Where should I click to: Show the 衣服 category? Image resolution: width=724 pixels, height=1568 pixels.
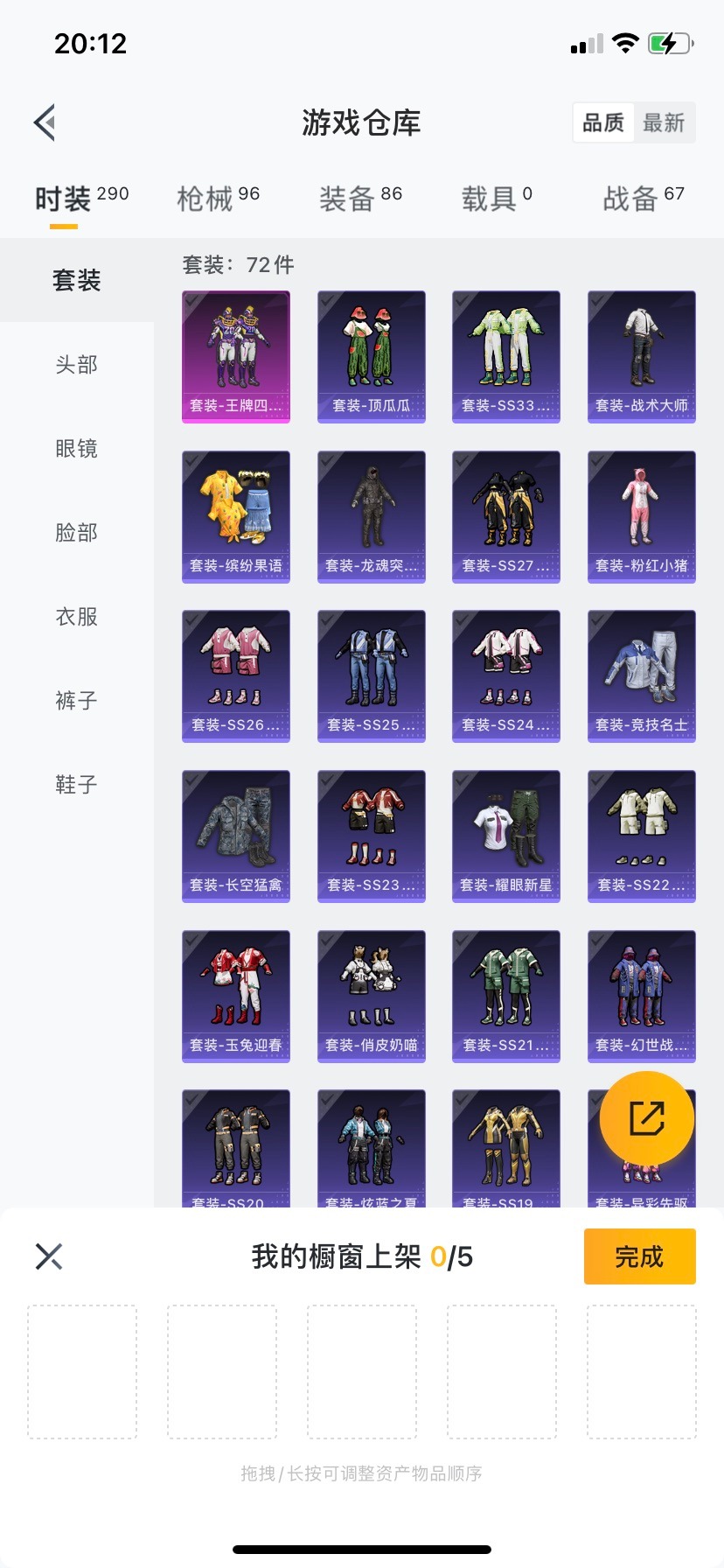(76, 616)
